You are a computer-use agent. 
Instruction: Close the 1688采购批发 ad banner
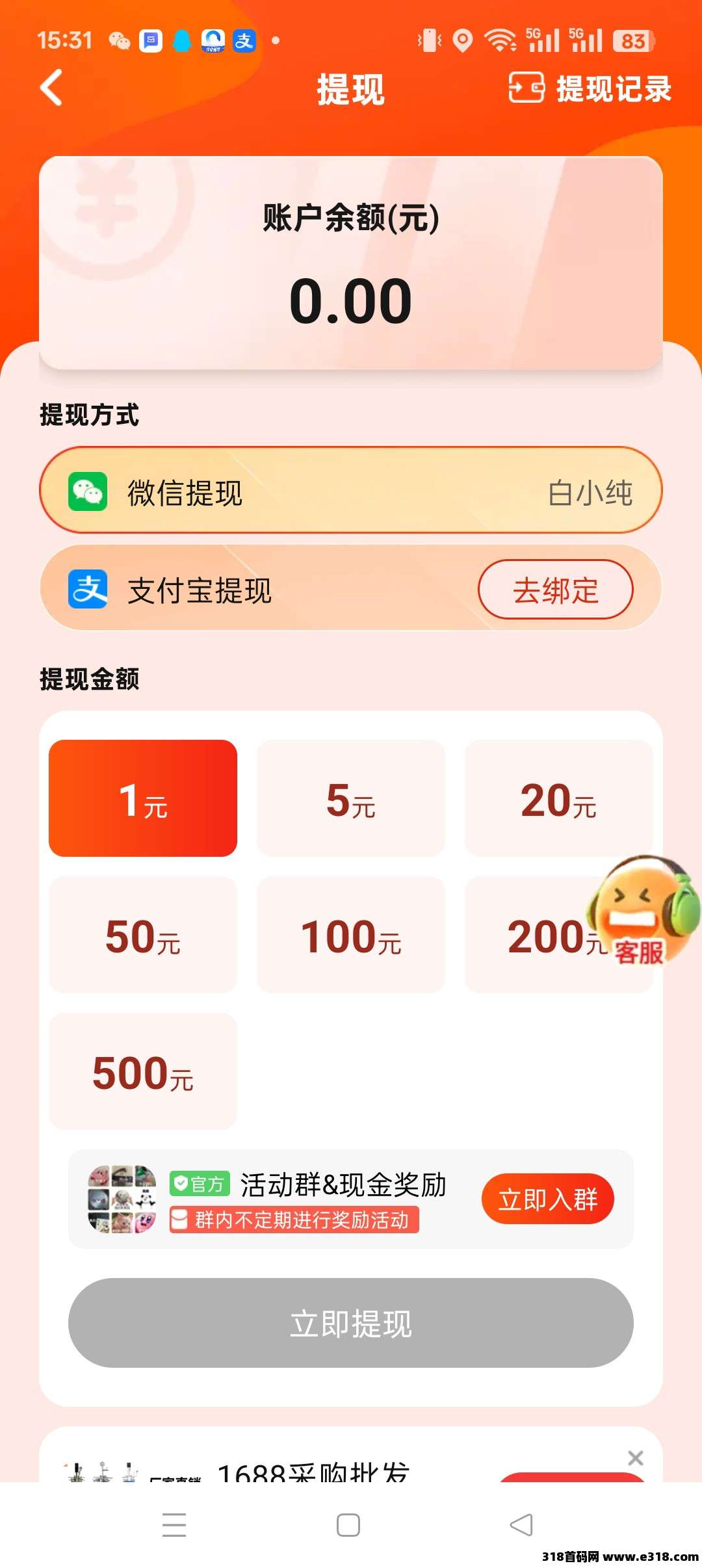636,1458
